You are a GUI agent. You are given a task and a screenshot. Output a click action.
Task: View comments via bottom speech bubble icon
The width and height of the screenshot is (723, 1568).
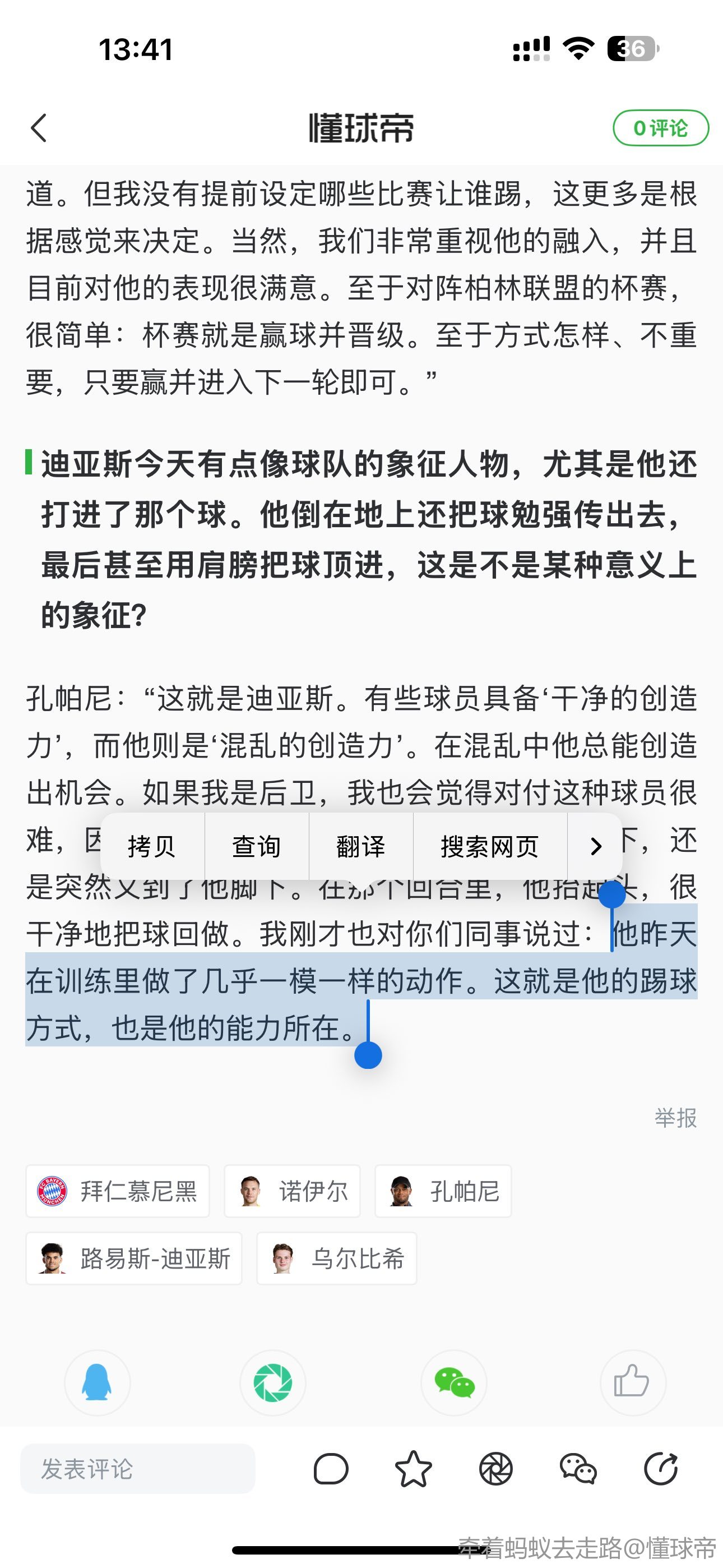pyautogui.click(x=331, y=1469)
